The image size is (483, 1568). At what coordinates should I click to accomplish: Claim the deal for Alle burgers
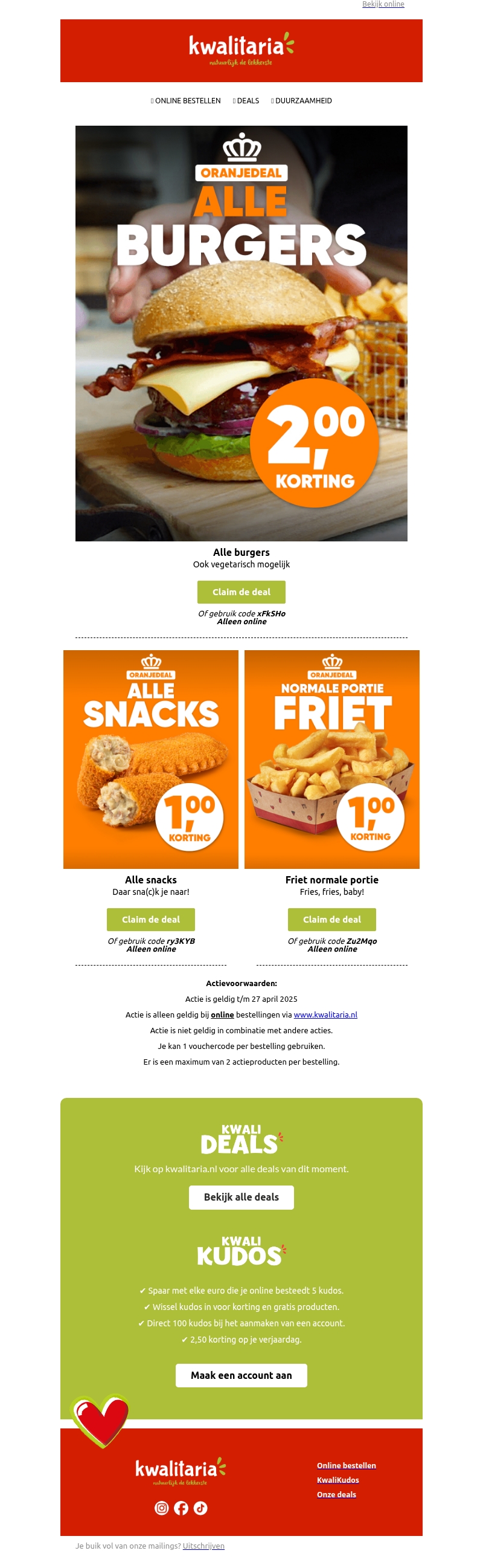(x=241, y=592)
